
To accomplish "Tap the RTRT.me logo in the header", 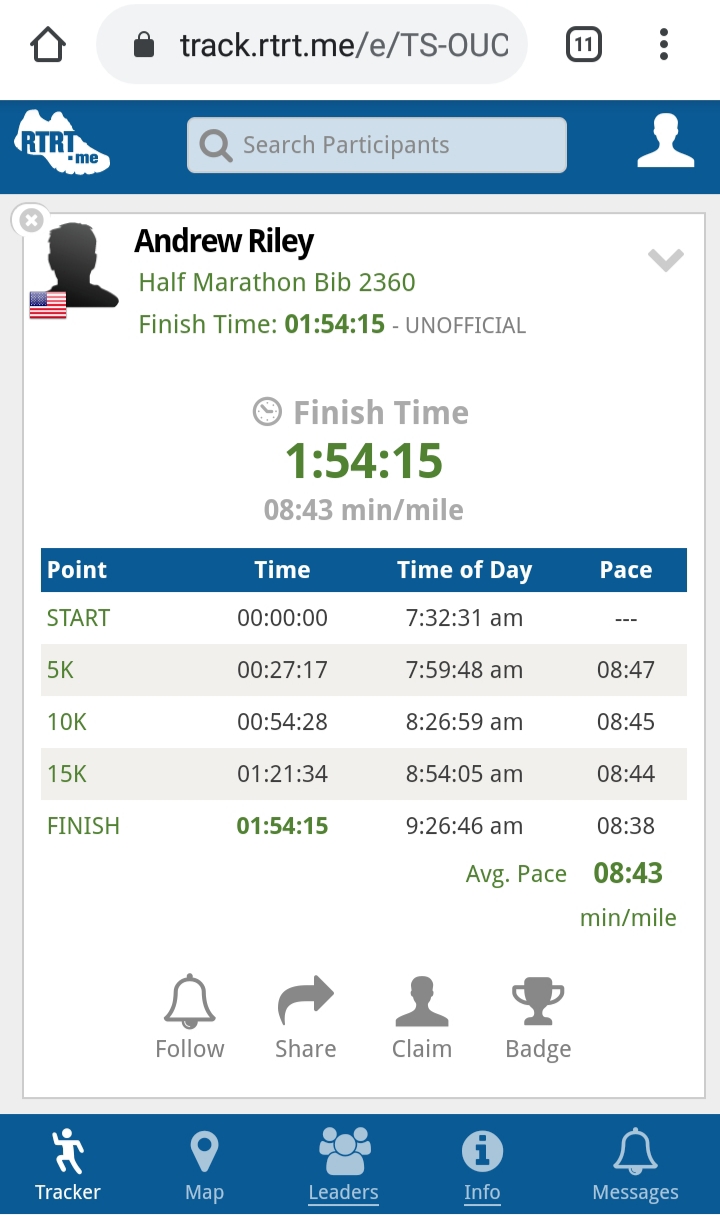I will (62, 142).
